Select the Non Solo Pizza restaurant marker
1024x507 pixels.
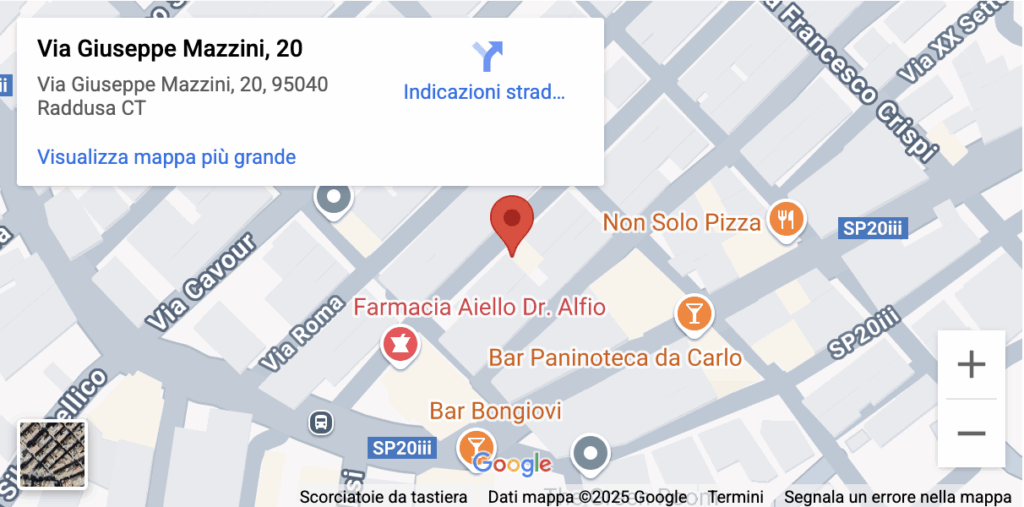pyautogui.click(x=787, y=220)
